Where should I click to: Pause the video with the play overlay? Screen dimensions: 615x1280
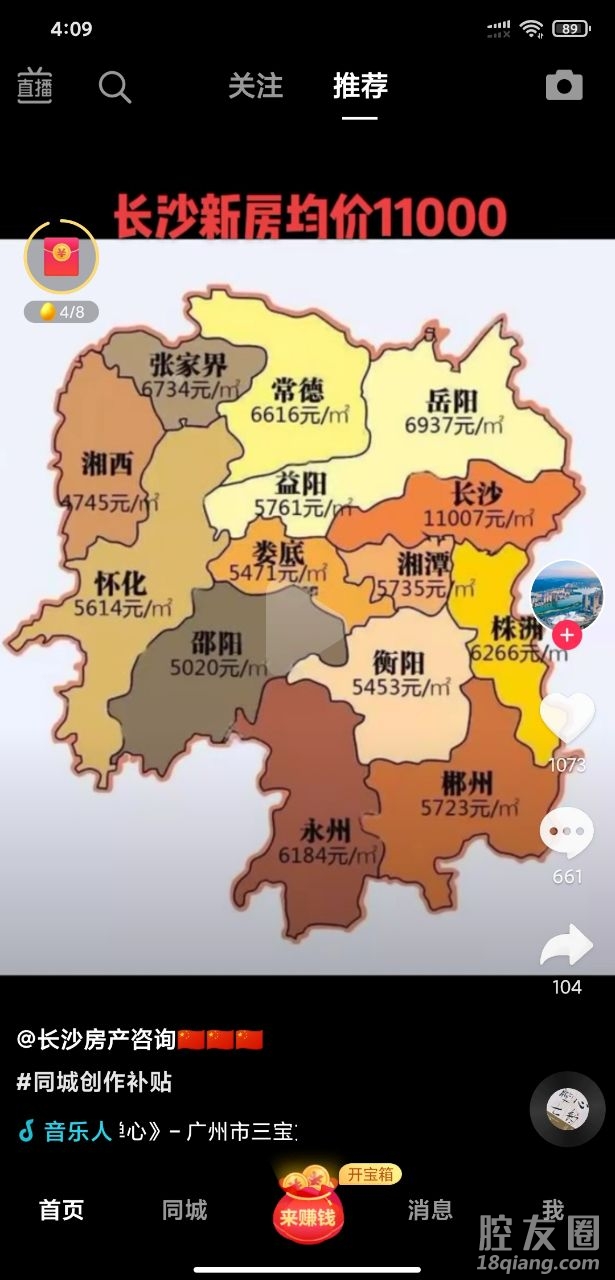coord(305,628)
